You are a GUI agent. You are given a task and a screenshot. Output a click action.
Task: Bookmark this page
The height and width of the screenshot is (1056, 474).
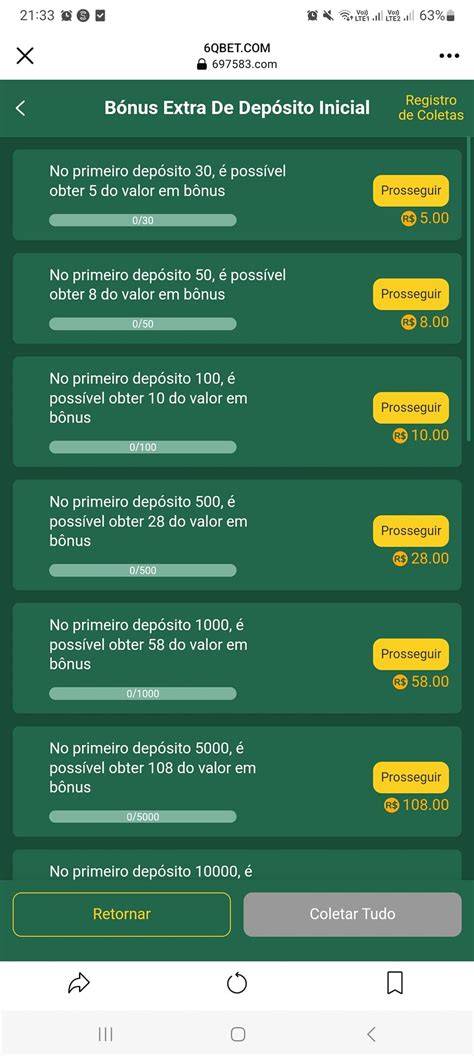[395, 983]
